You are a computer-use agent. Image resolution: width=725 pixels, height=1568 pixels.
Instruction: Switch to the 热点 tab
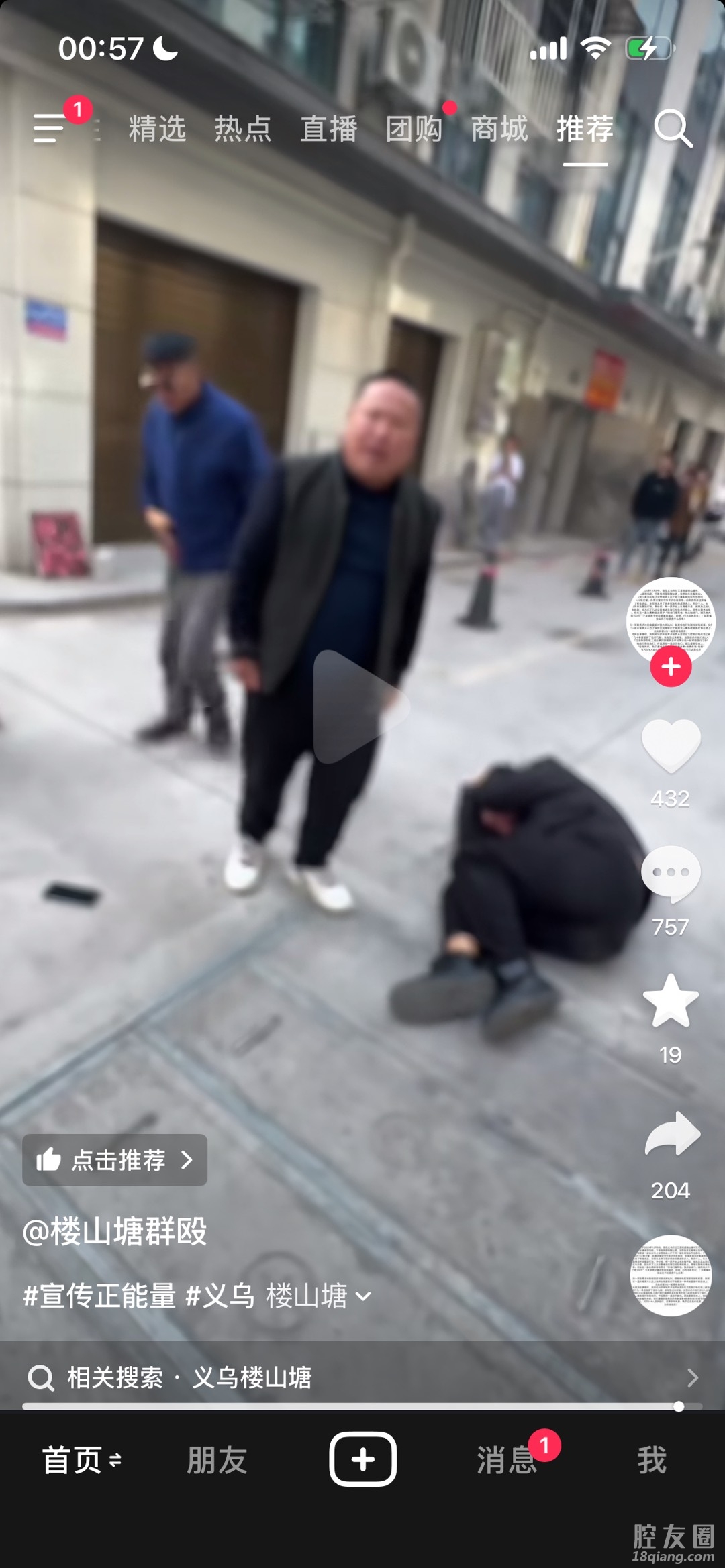tap(242, 129)
